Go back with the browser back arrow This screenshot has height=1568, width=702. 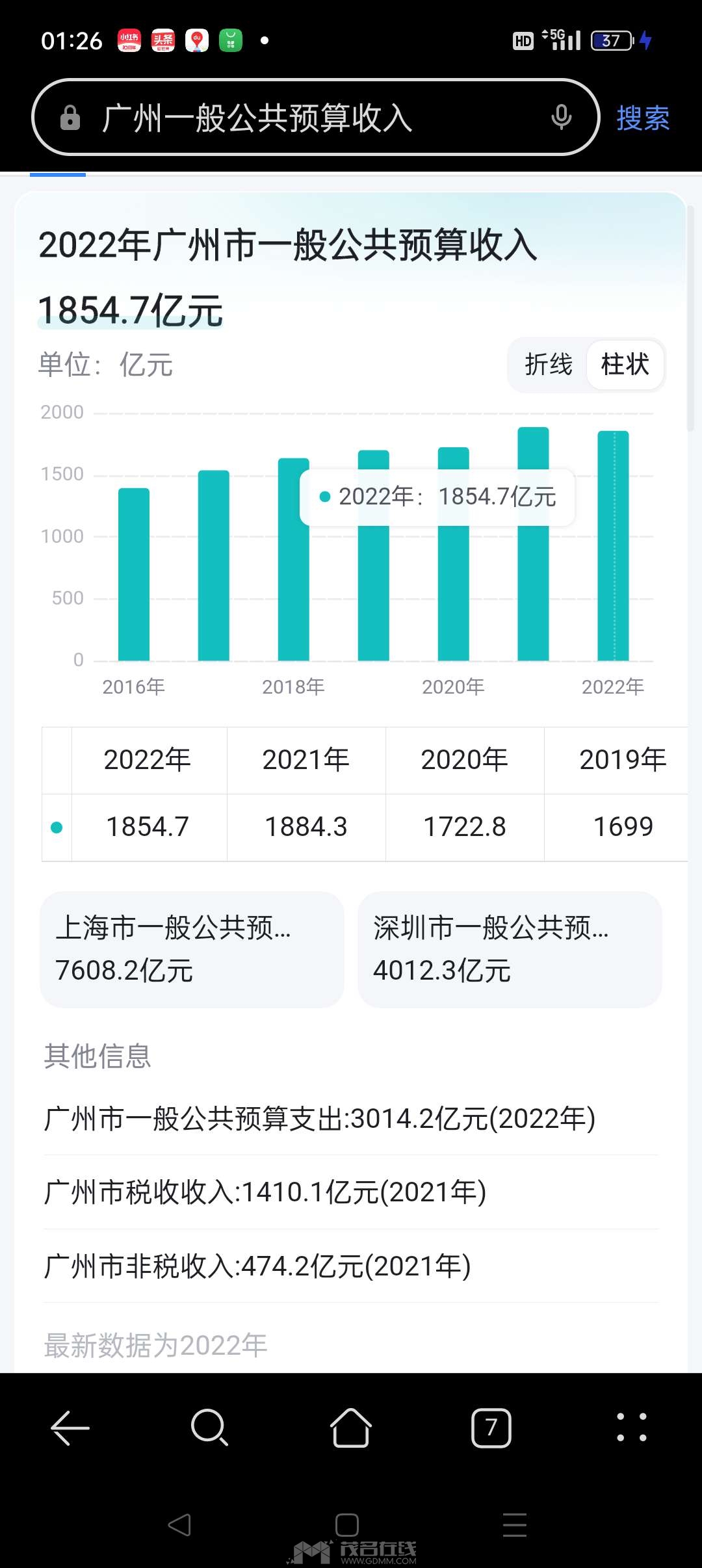click(x=70, y=1428)
